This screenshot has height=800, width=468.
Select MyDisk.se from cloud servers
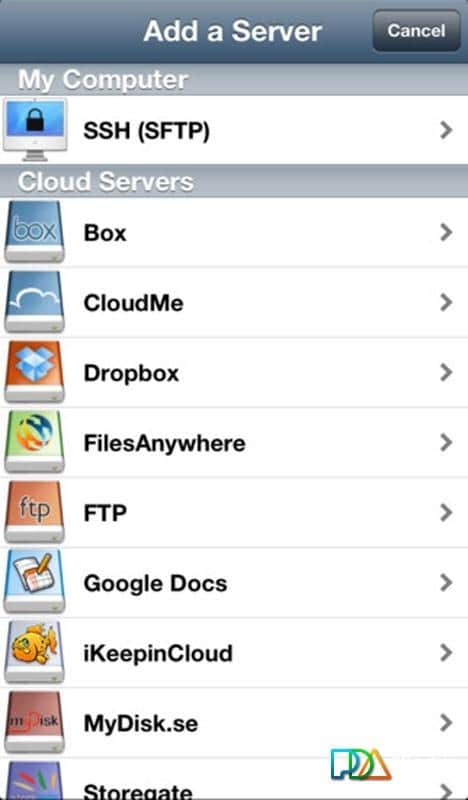(x=234, y=723)
